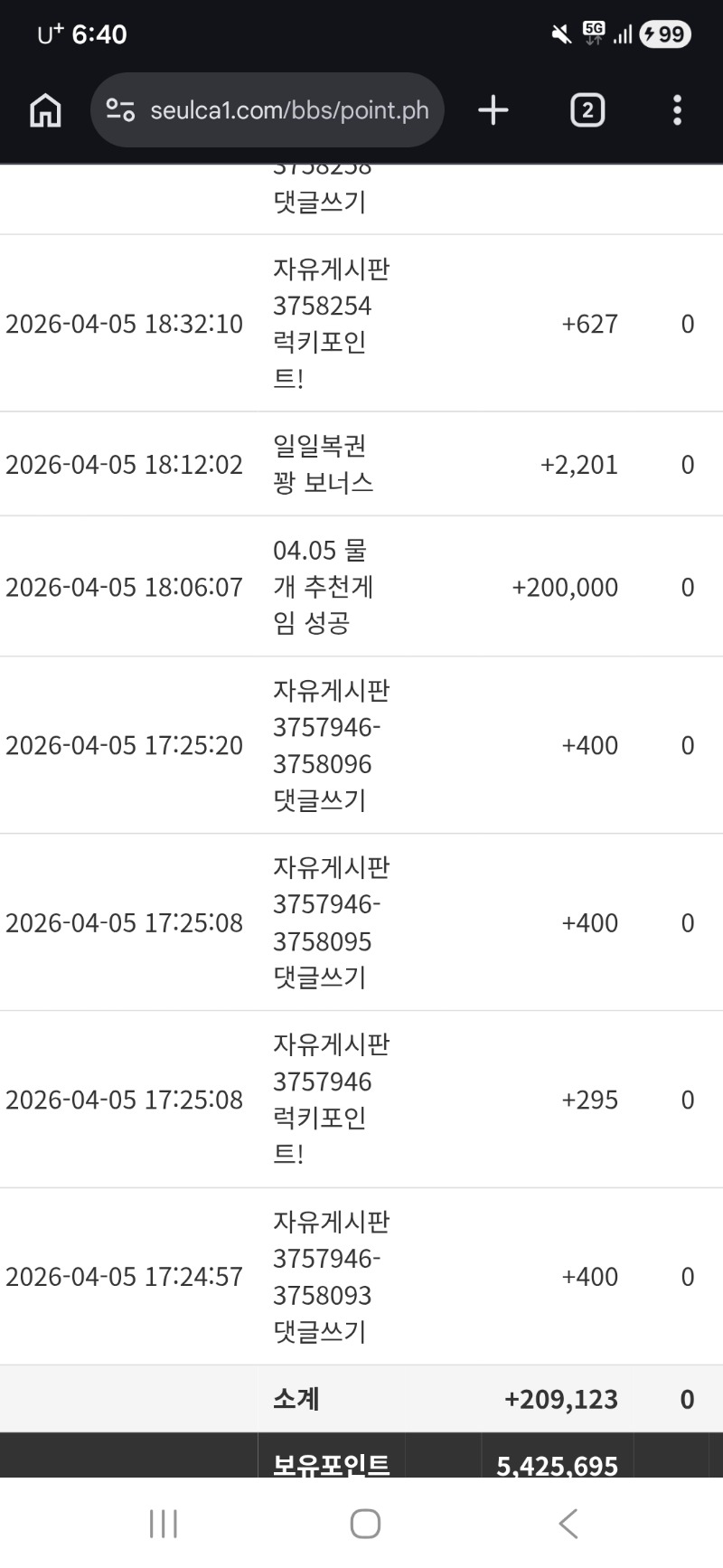Open a new browser tab

click(493, 110)
